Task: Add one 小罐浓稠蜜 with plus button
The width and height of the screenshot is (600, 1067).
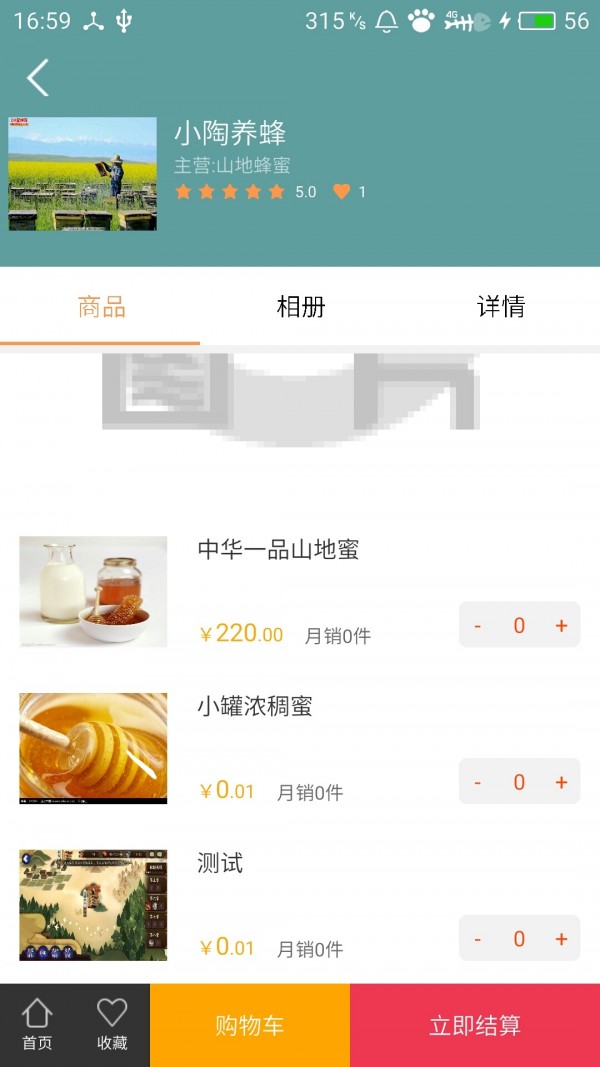Action: point(561,782)
